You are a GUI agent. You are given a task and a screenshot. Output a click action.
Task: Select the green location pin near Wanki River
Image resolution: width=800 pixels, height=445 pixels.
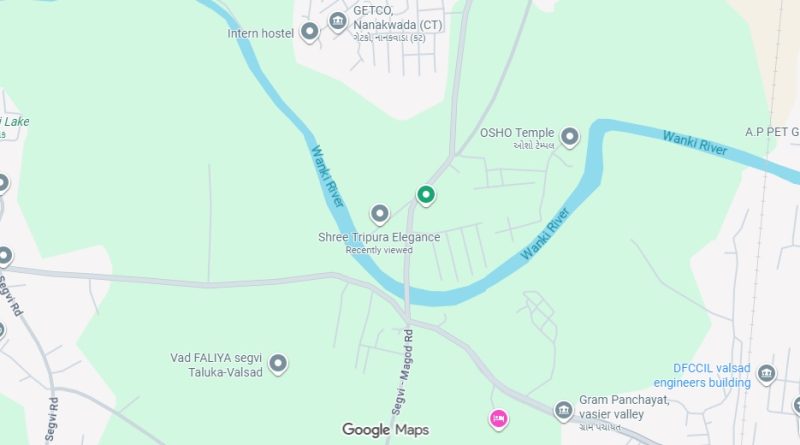point(425,195)
